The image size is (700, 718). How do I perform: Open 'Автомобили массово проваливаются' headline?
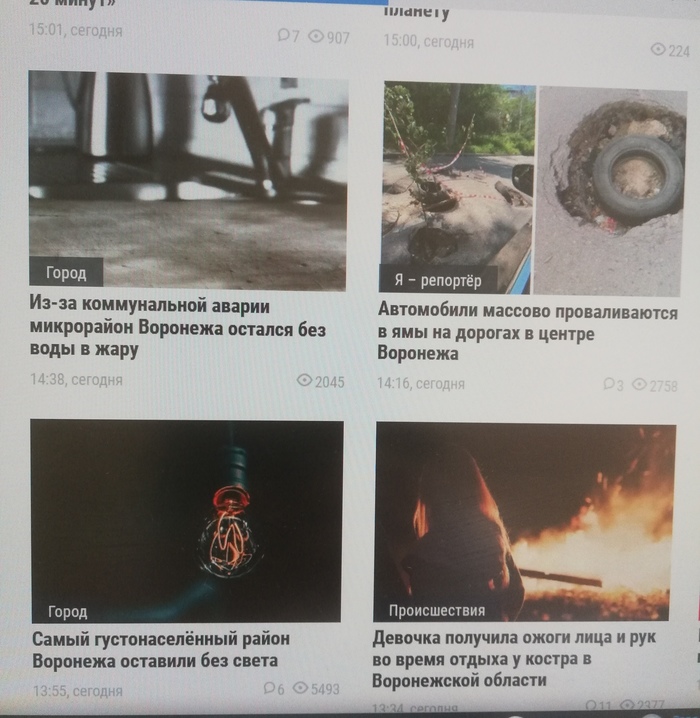(x=527, y=333)
